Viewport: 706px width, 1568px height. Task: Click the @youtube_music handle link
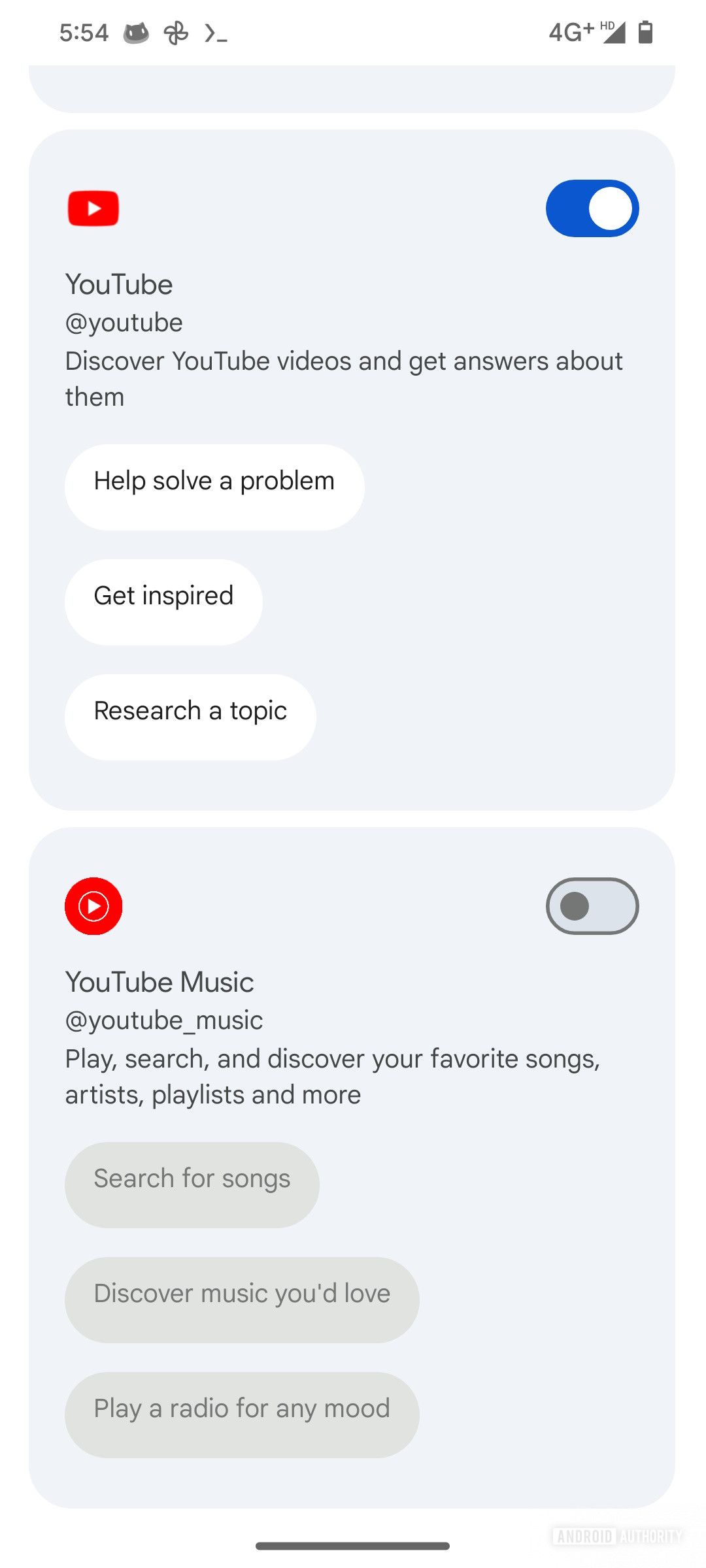(x=163, y=1019)
